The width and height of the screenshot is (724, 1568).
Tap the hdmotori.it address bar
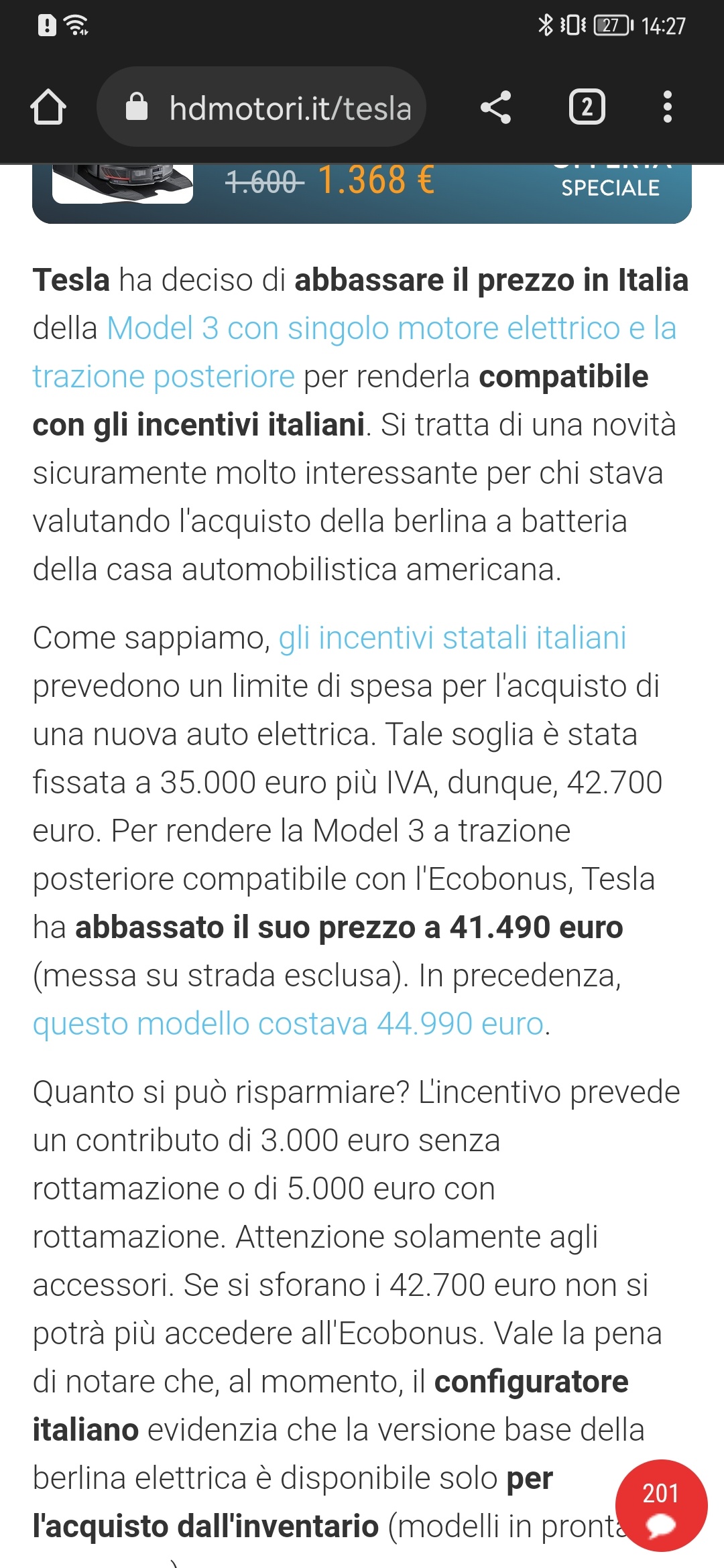click(261, 107)
